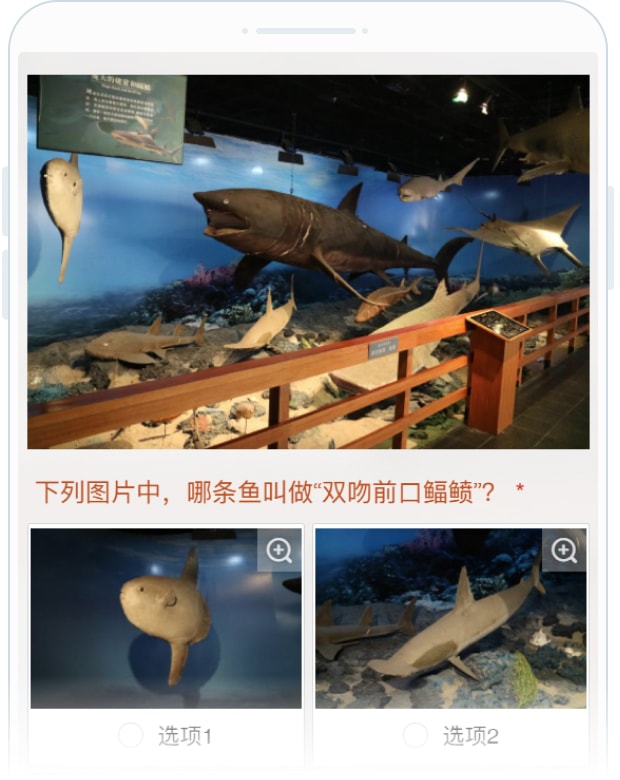This screenshot has width=620, height=780.
Task: Choose 选项2 as the answer
Action: 416,736
